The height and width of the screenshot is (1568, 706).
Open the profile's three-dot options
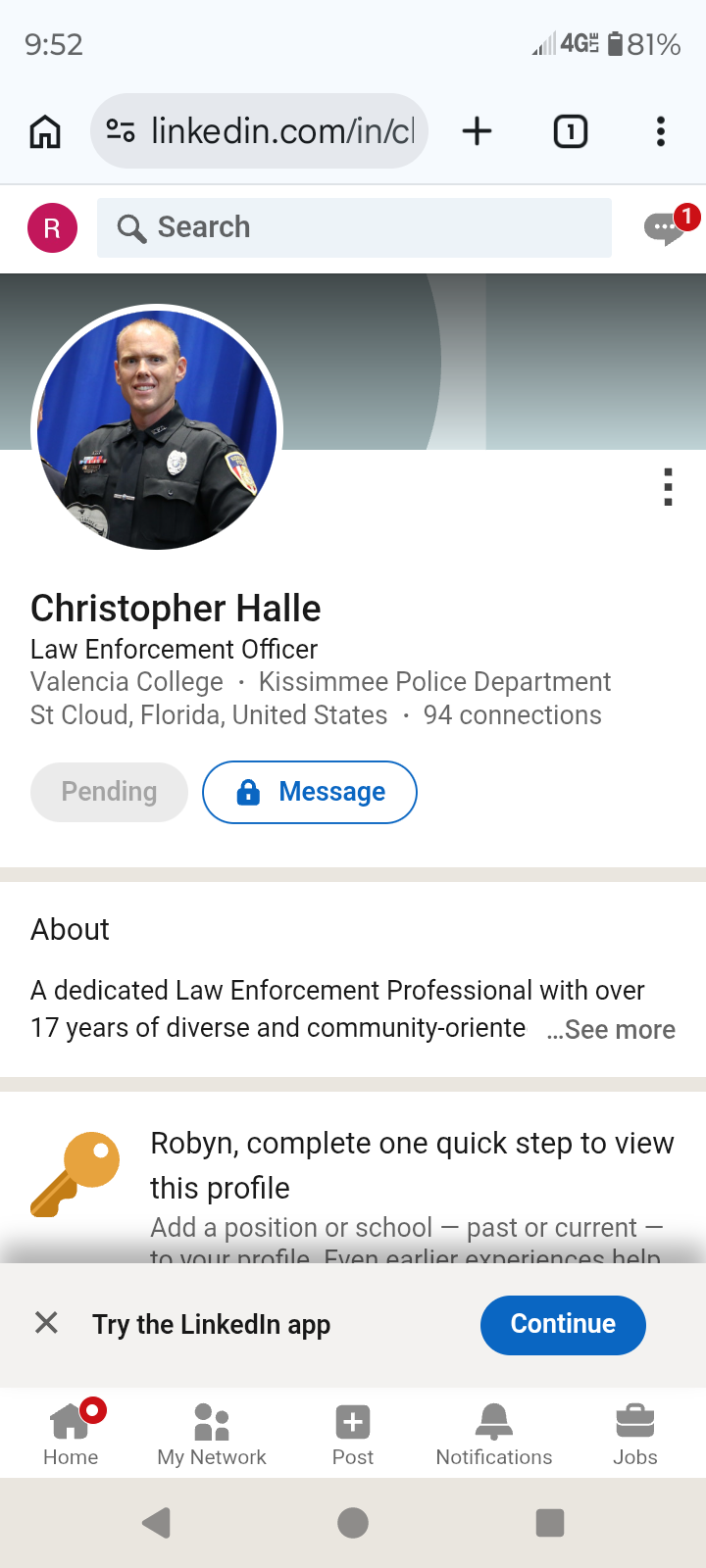668,487
